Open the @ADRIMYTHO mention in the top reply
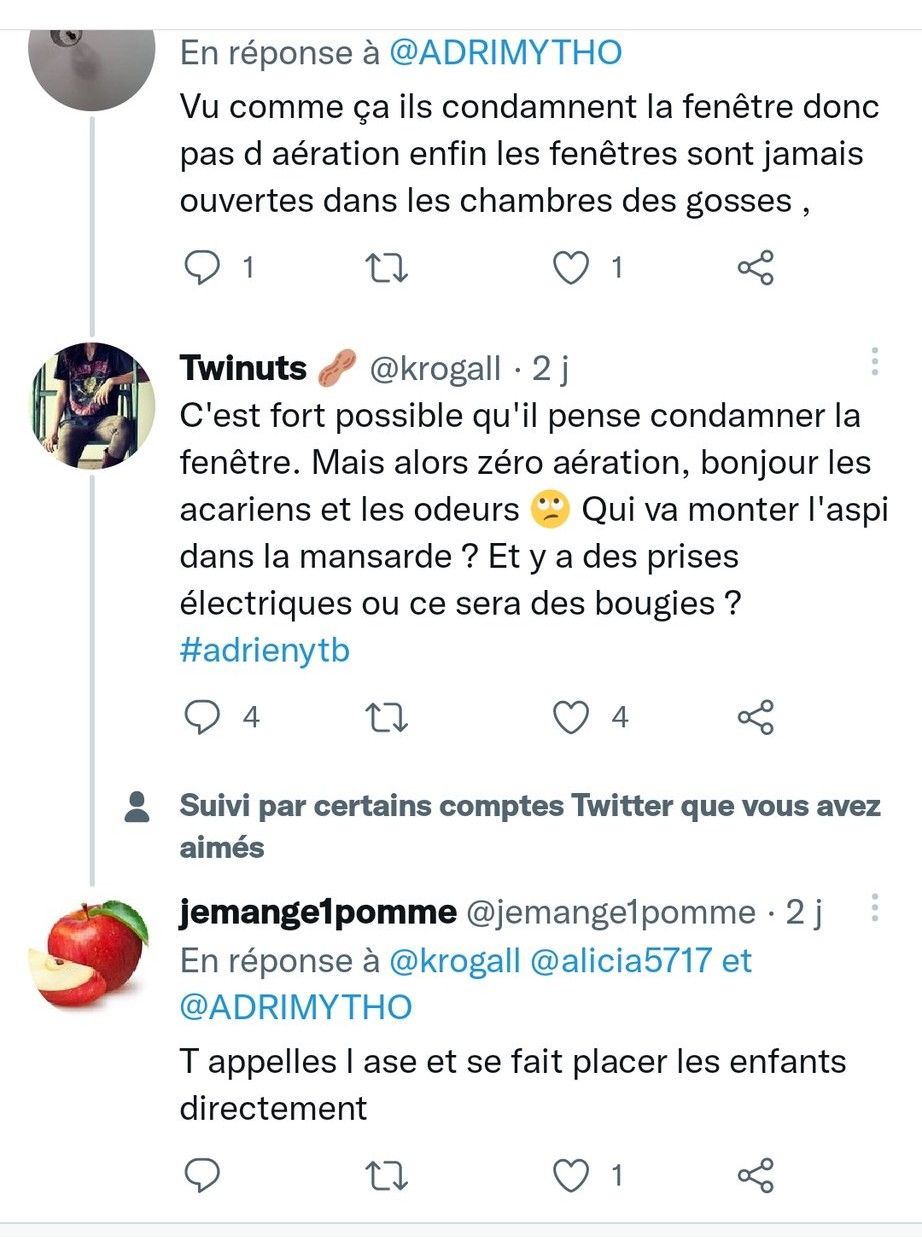The image size is (922, 1237). click(x=504, y=53)
